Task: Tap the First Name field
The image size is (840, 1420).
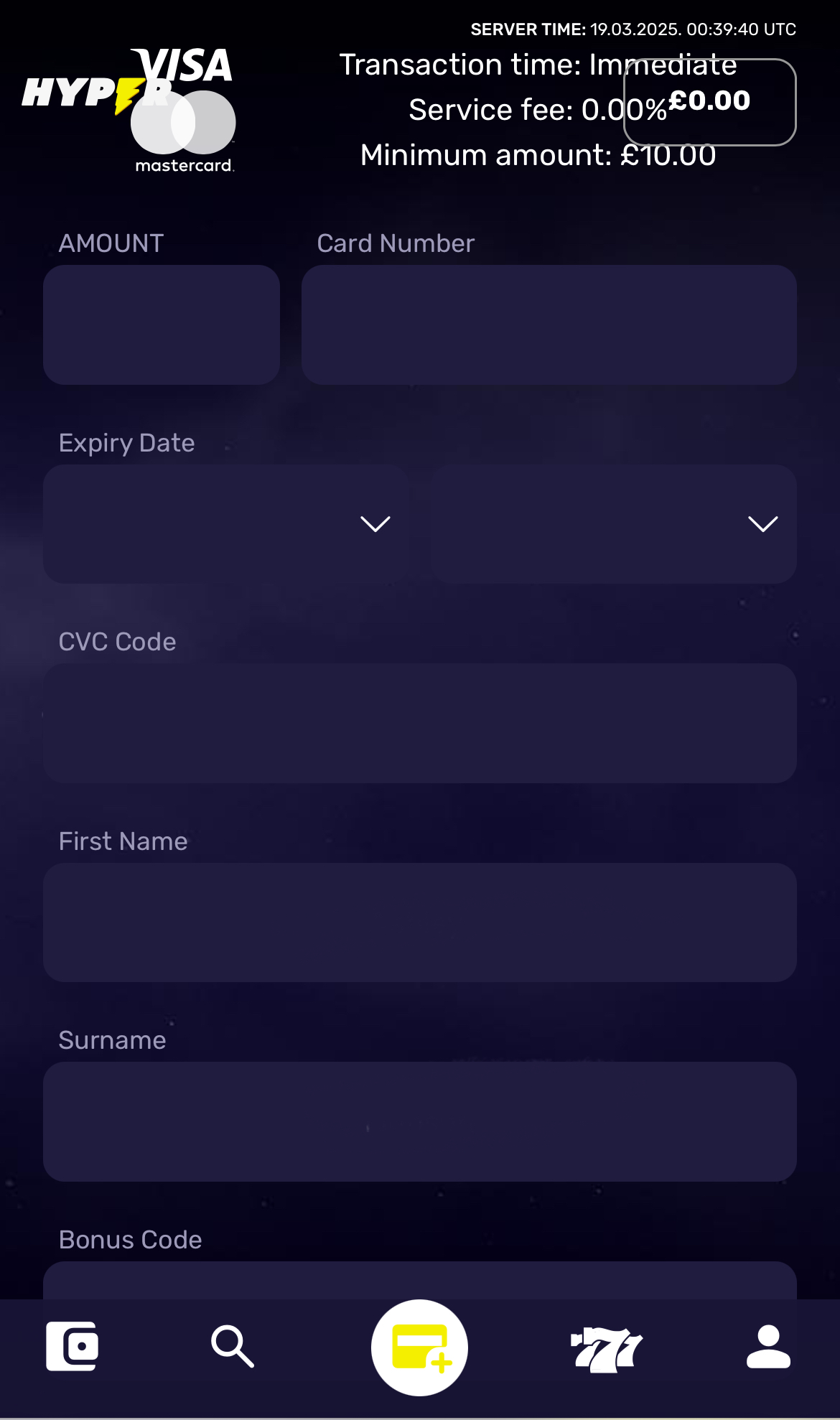Action: pyautogui.click(x=419, y=922)
